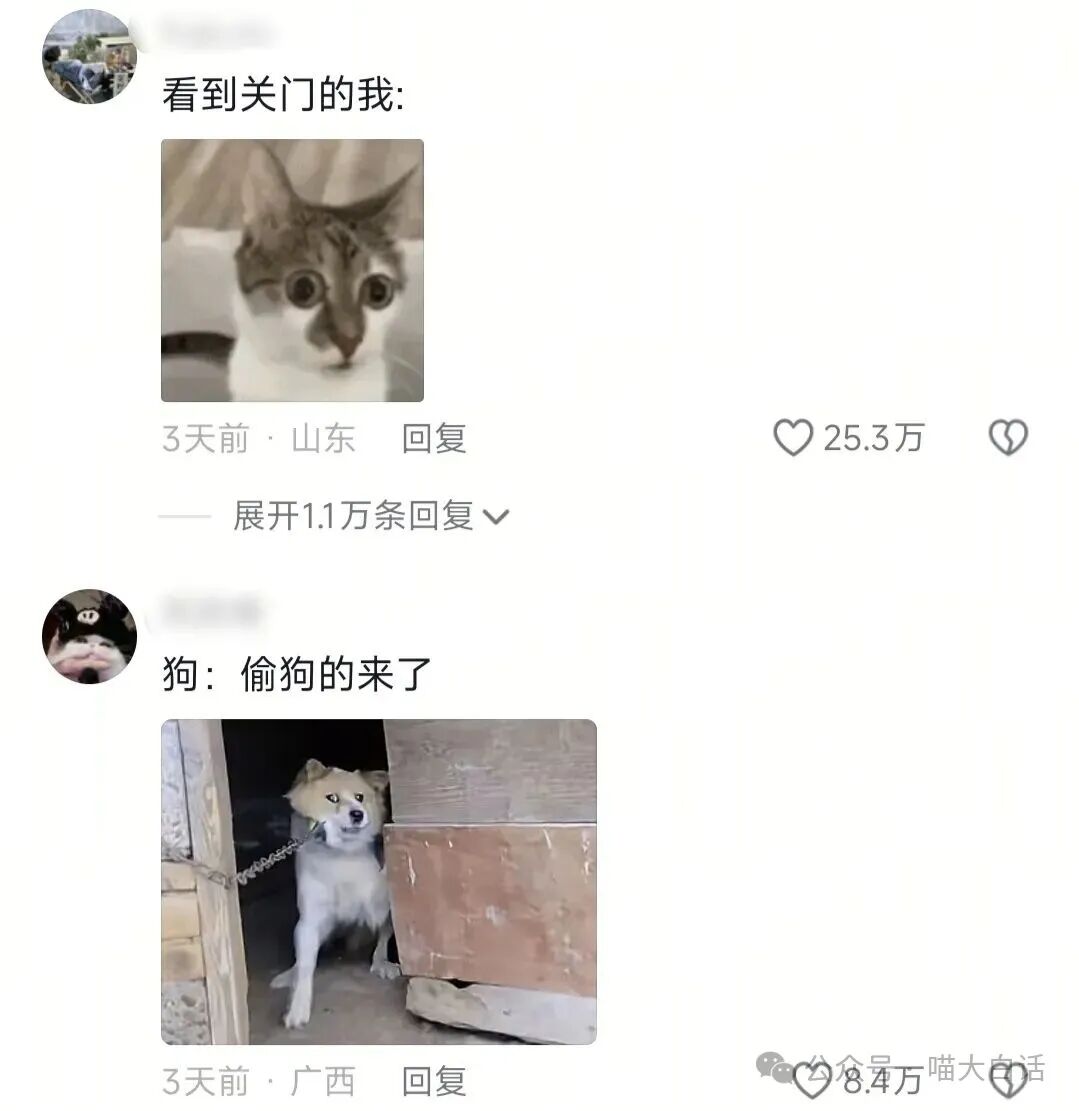Screen dimensions: 1079x1111
Task: Expand the 1.1万 replies
Action: tap(370, 516)
